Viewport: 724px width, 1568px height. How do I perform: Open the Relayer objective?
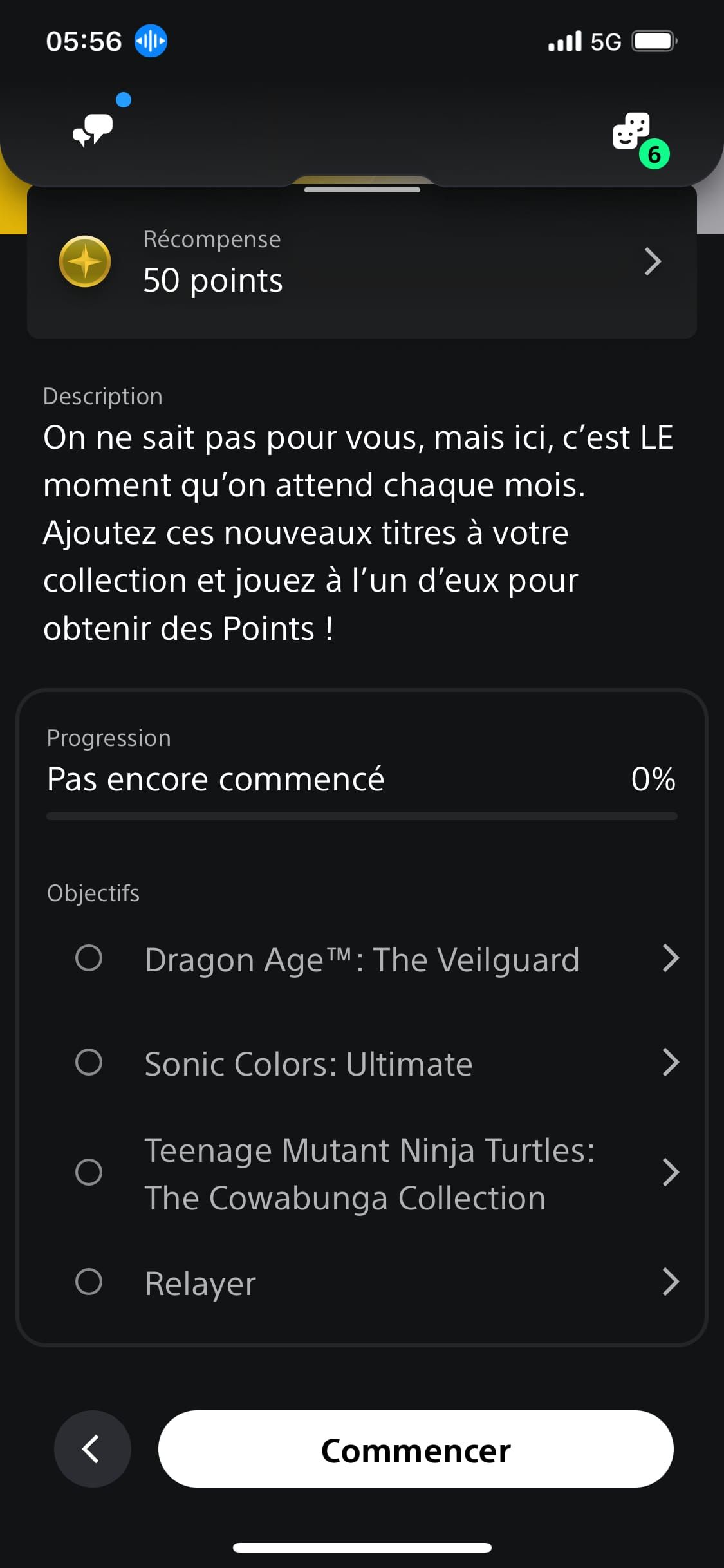pyautogui.click(x=377, y=1282)
